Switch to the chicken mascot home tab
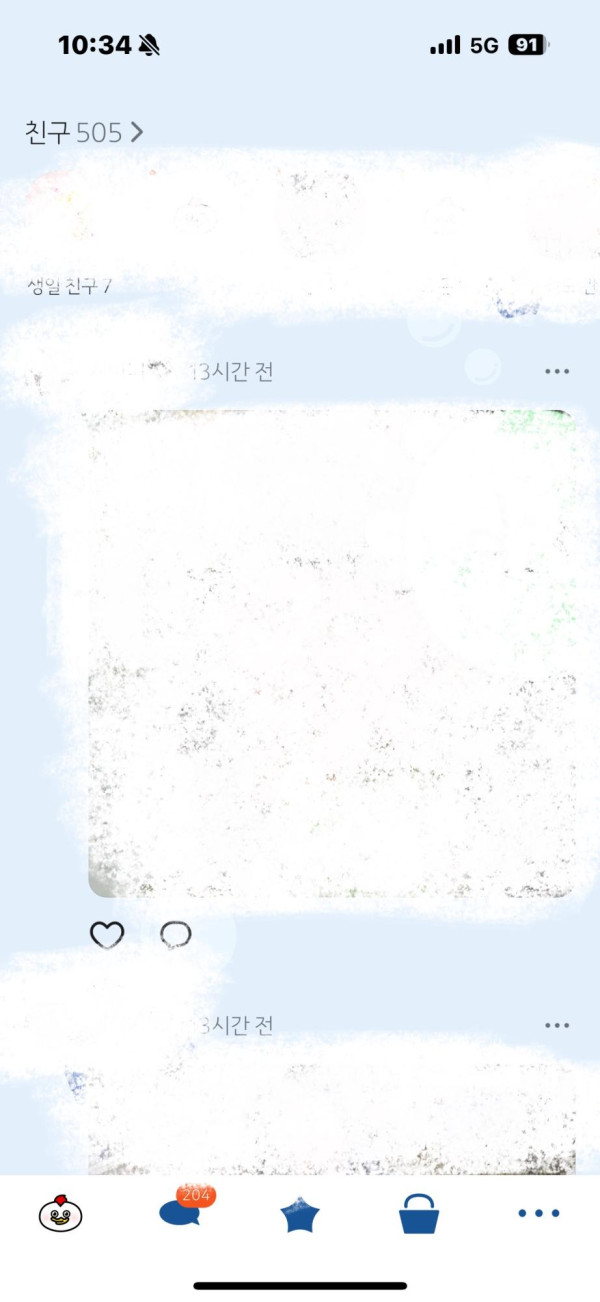The height and width of the screenshot is (1302, 600). [x=60, y=1213]
